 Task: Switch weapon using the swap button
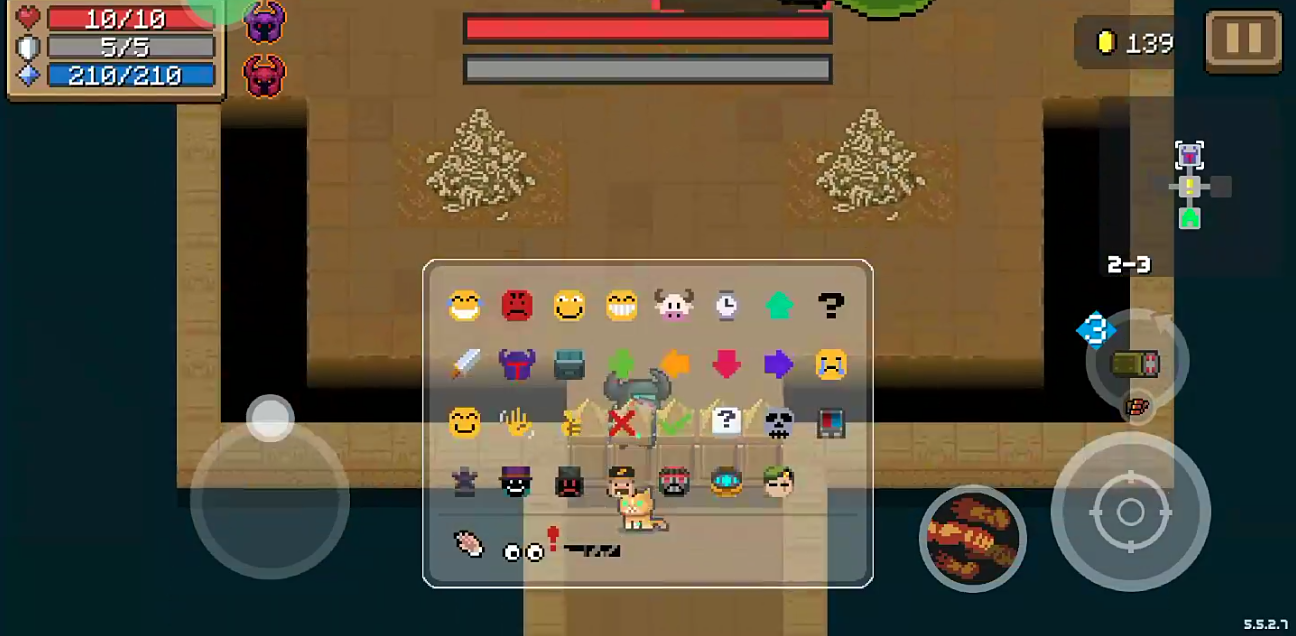(x=1136, y=362)
